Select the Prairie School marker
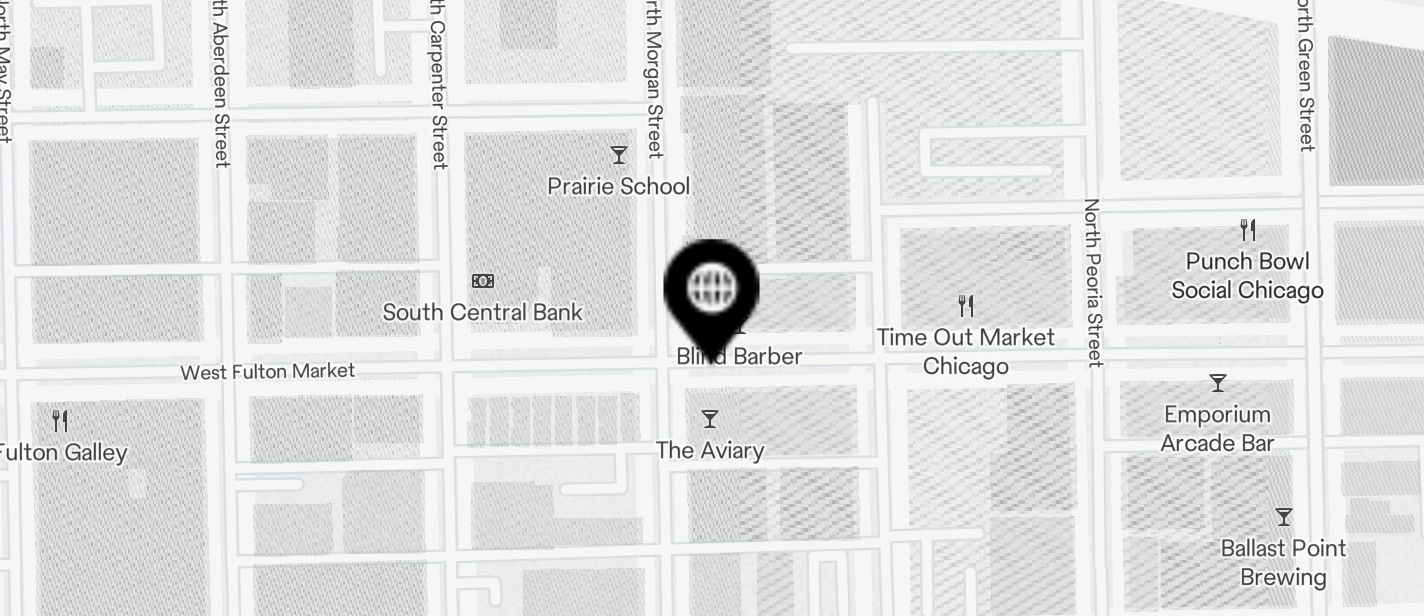Viewport: 1424px width, 616px height. coord(619,156)
